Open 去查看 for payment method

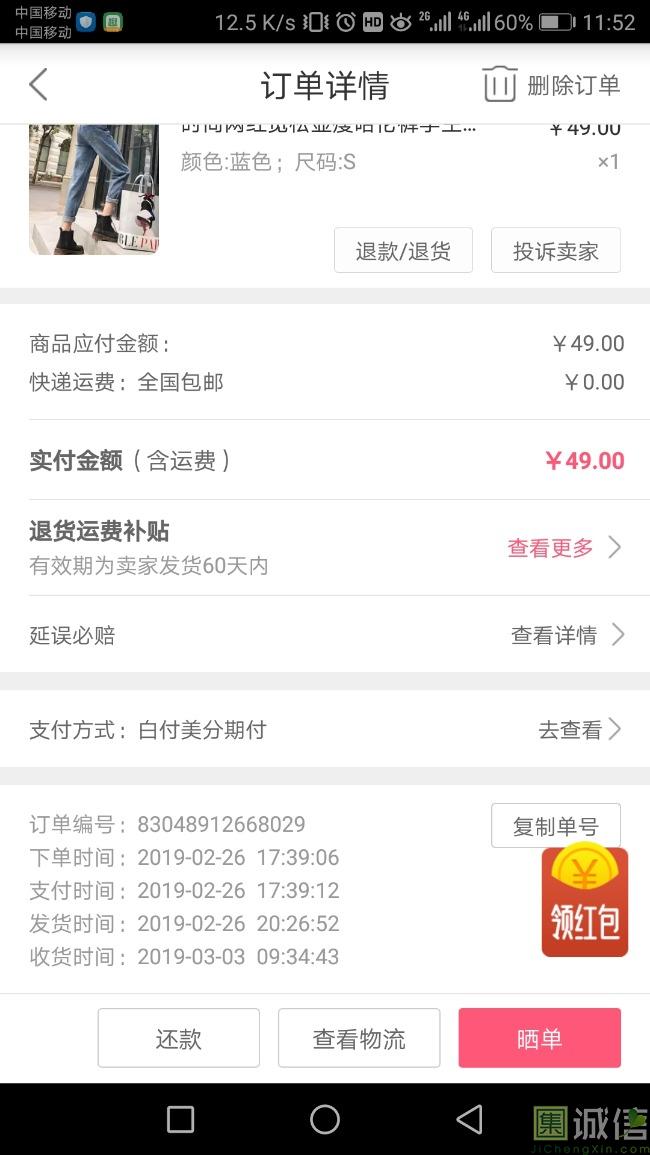coord(579,730)
